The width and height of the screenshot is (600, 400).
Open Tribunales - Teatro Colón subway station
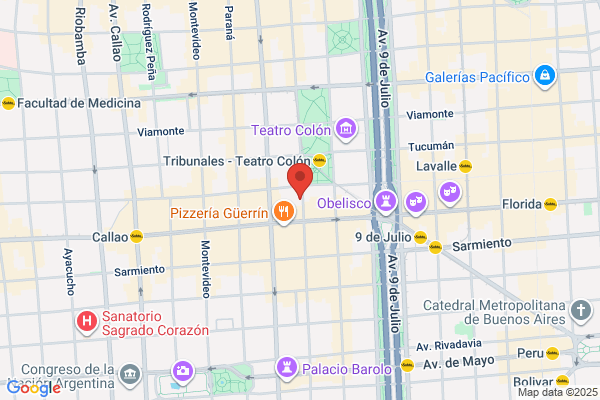(x=319, y=160)
